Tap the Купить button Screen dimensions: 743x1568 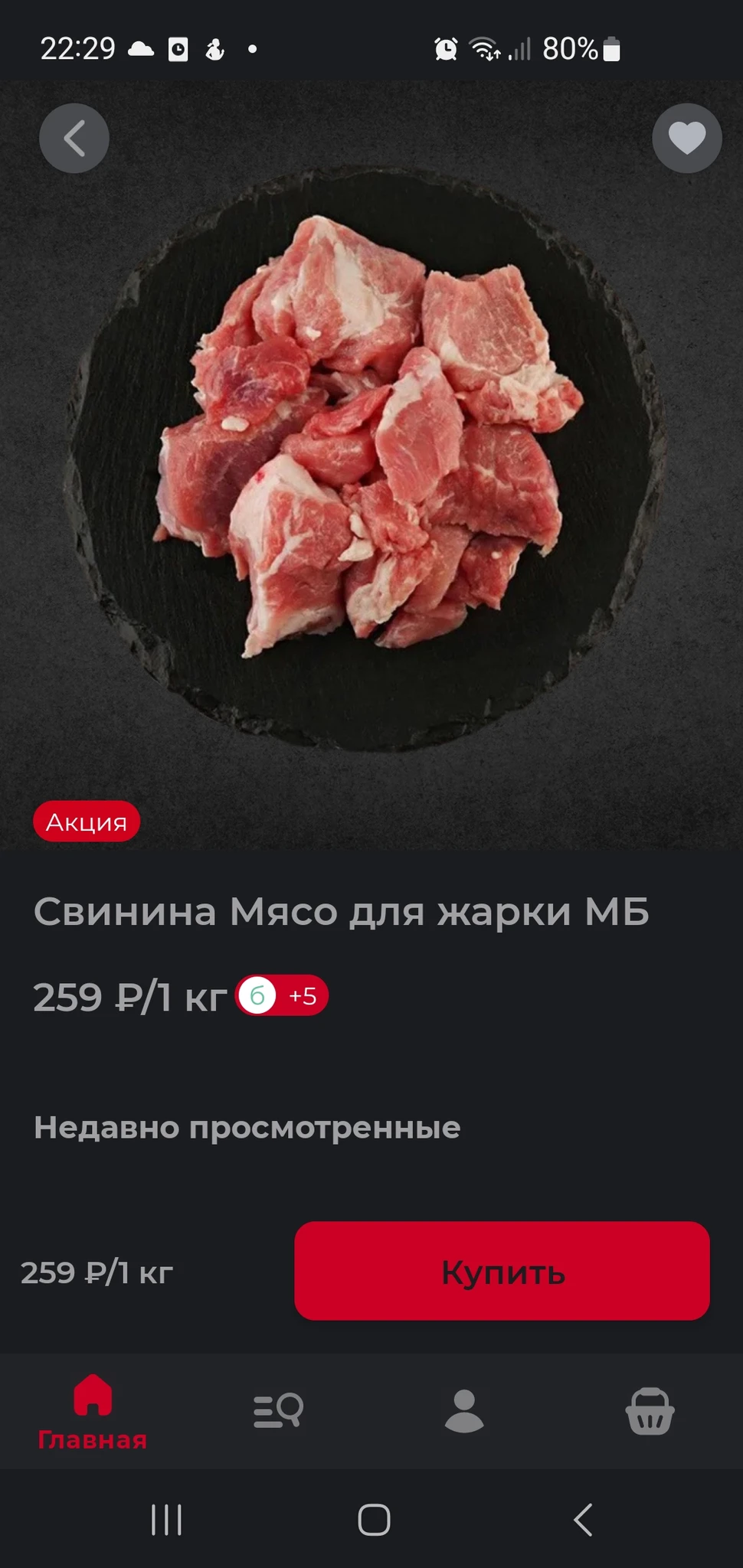(x=502, y=1271)
